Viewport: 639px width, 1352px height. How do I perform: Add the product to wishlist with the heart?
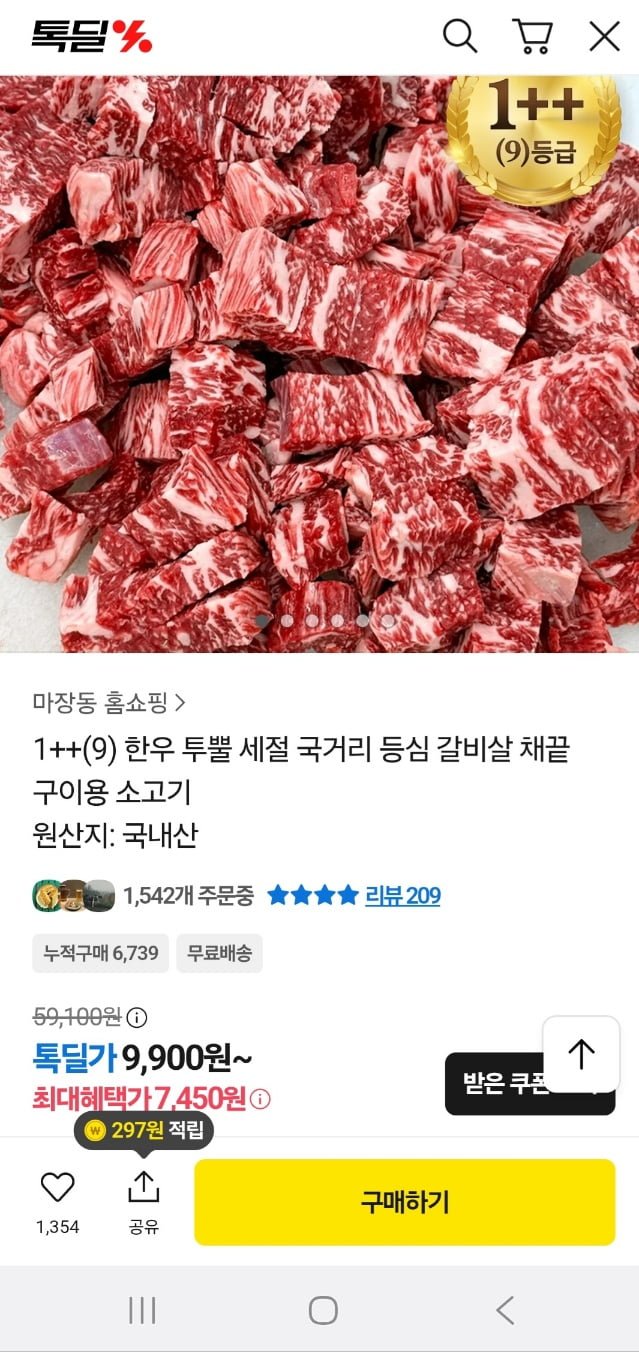pos(57,1201)
